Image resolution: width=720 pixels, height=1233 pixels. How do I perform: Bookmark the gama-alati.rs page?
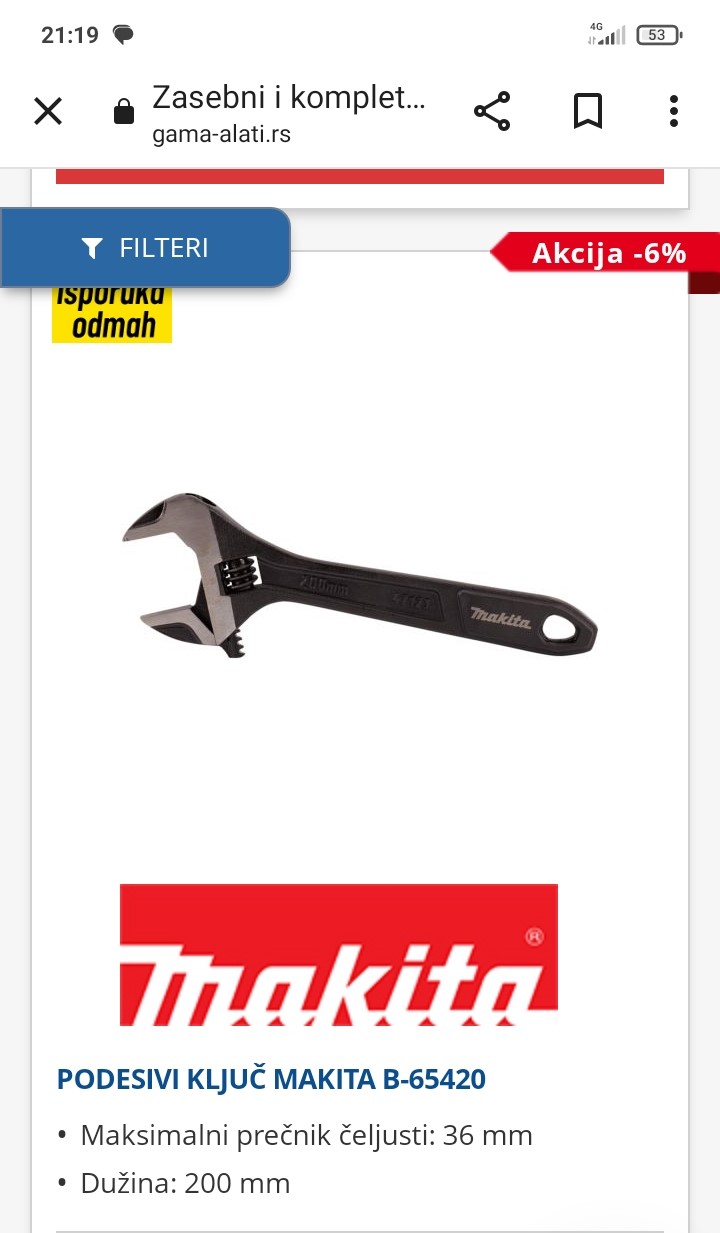[588, 111]
